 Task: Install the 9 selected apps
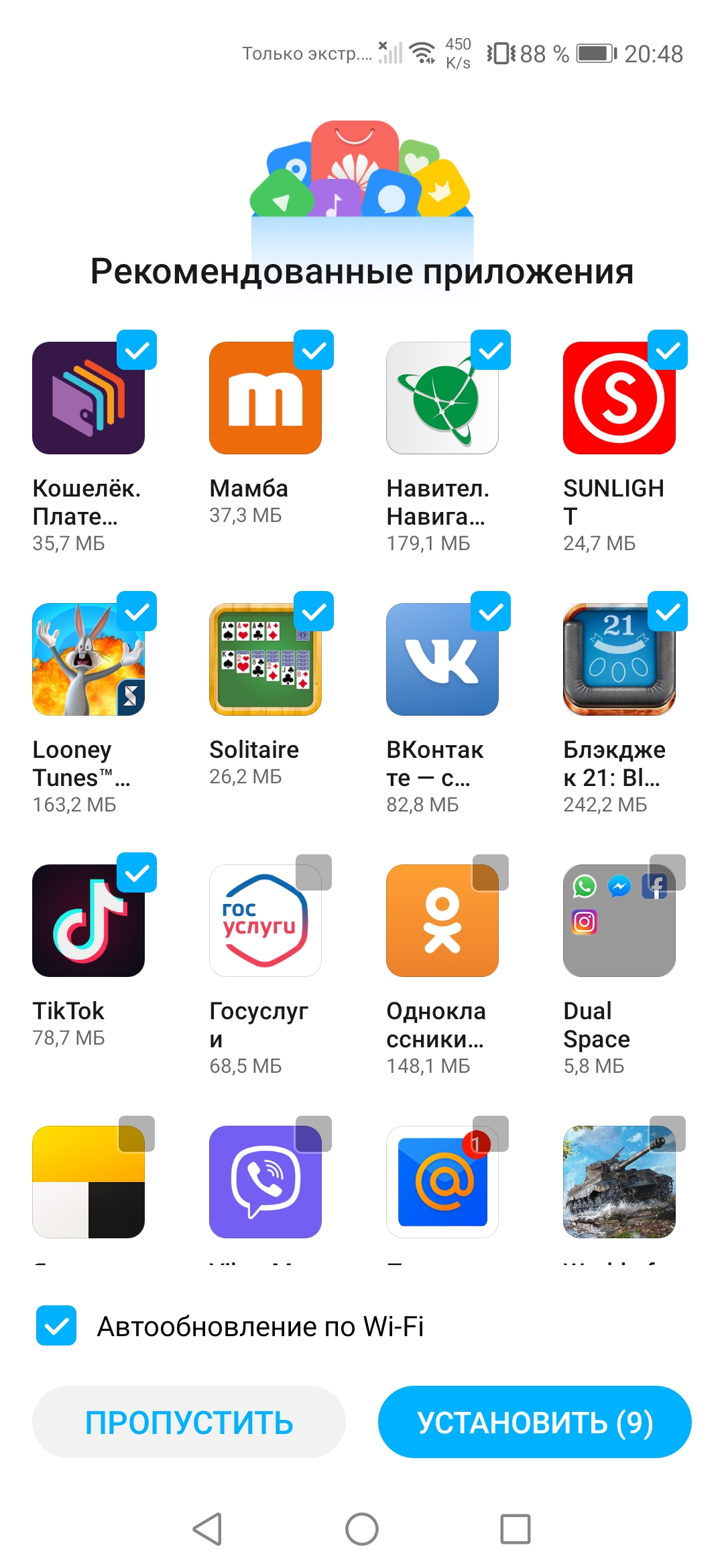click(535, 1422)
